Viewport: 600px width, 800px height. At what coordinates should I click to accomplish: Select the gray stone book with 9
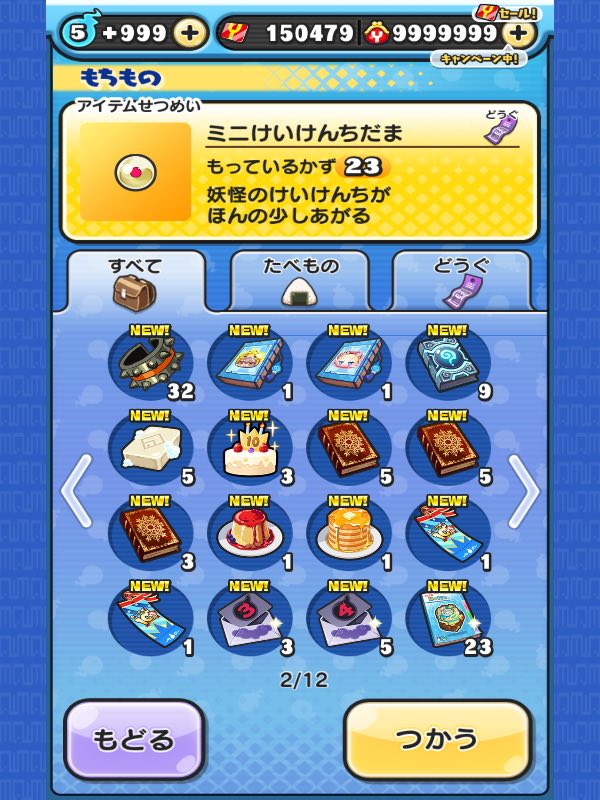[448, 363]
